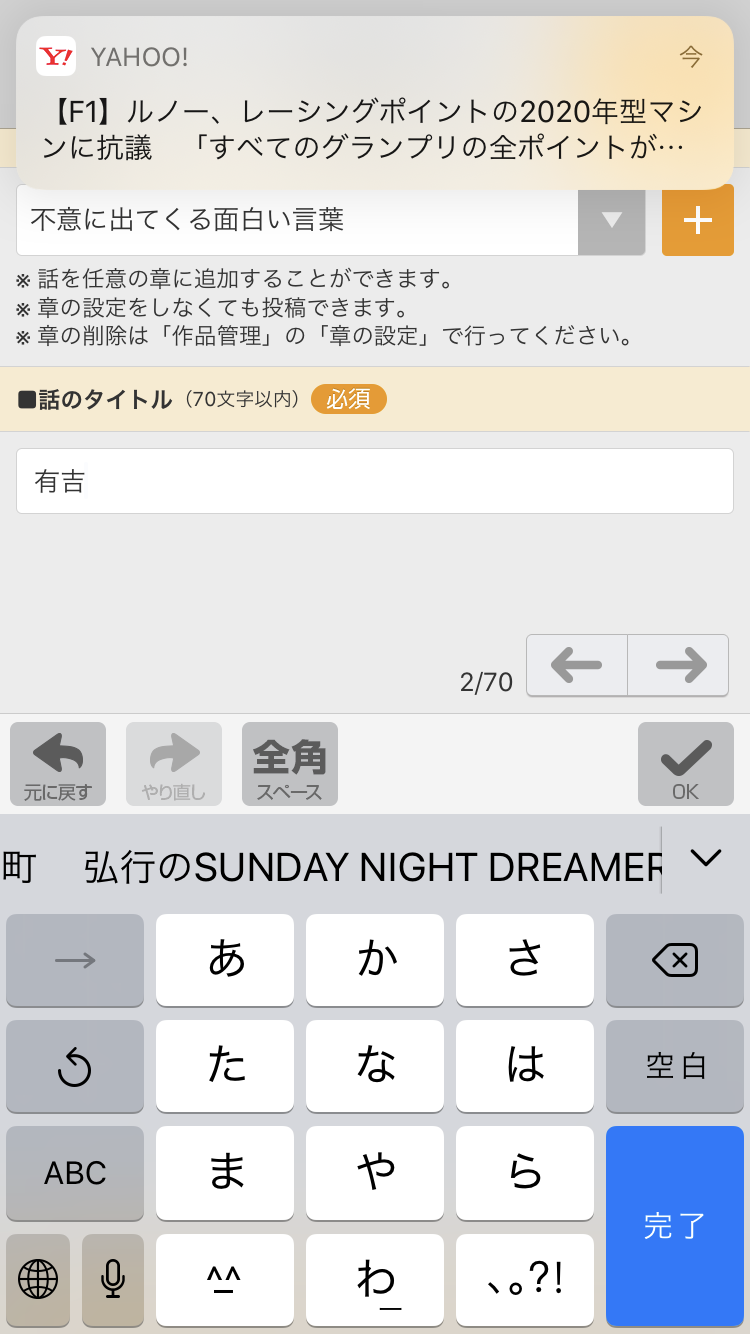
Task: Start voice dictation with microphone key
Action: (x=113, y=1279)
